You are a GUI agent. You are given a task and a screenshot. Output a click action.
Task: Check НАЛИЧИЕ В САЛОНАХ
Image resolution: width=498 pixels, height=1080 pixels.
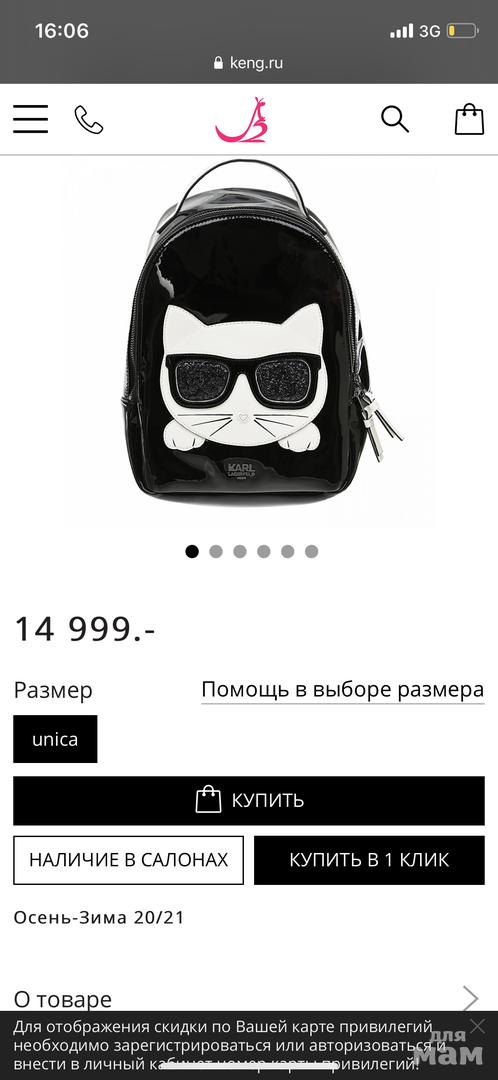(x=128, y=860)
